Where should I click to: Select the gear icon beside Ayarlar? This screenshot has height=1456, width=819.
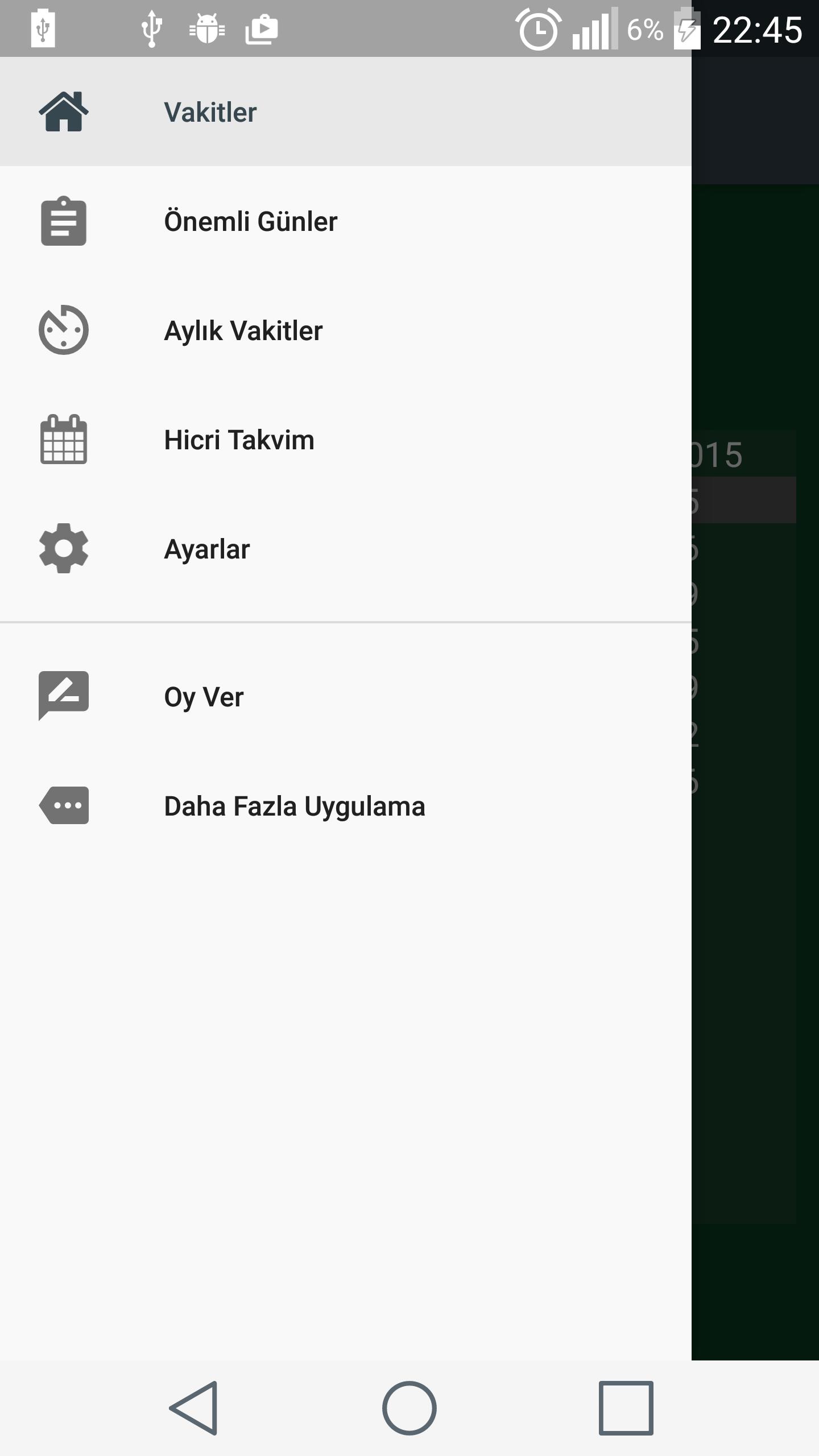pyautogui.click(x=64, y=548)
